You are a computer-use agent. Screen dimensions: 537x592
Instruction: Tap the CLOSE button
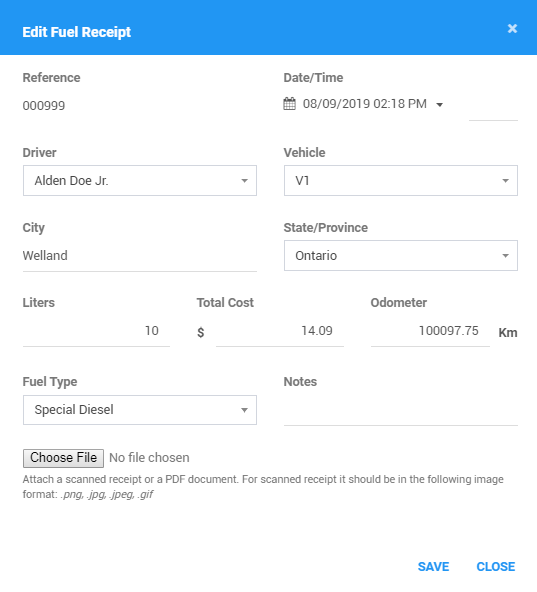click(x=495, y=566)
